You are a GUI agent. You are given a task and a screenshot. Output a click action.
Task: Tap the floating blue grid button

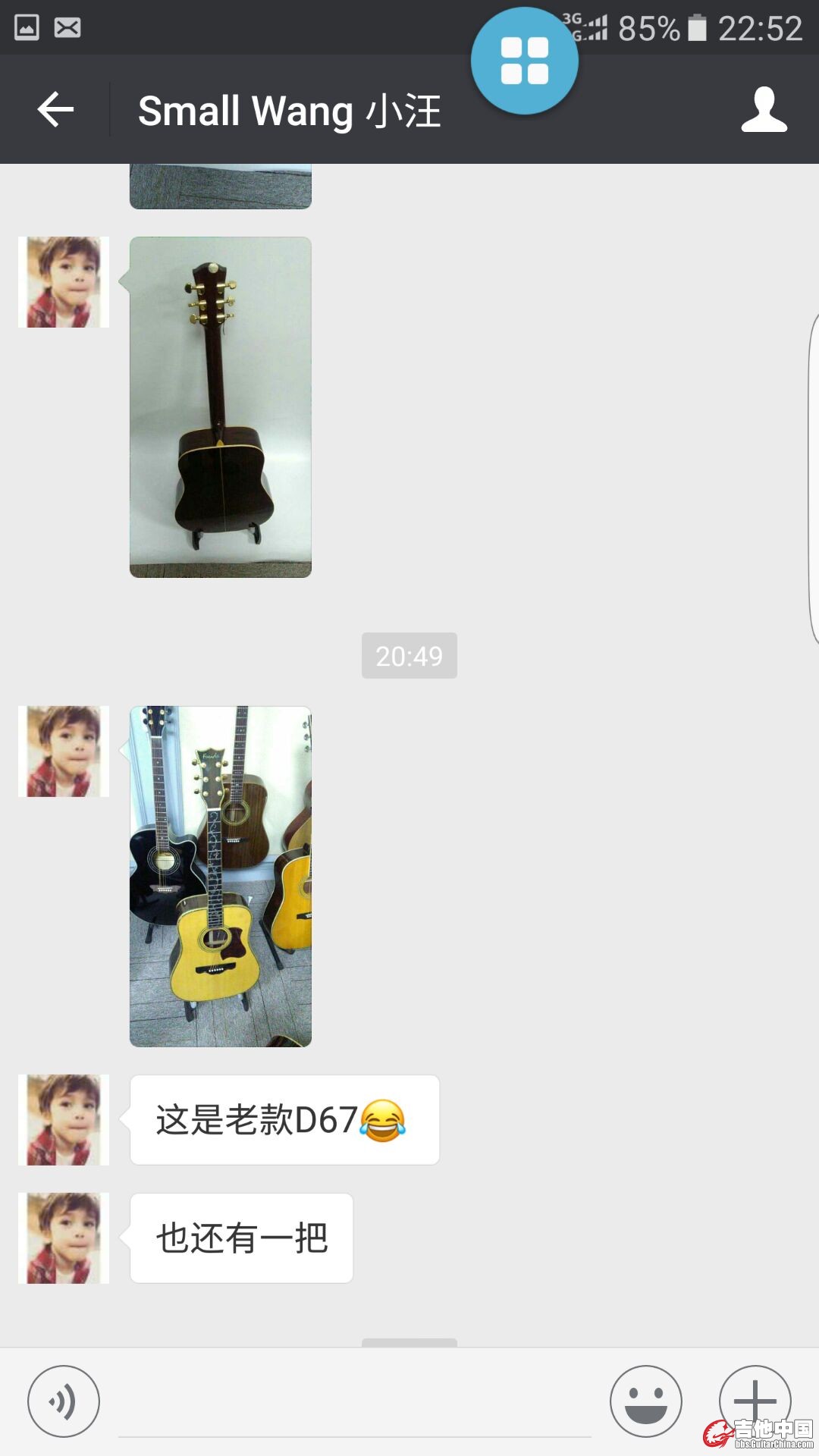525,61
